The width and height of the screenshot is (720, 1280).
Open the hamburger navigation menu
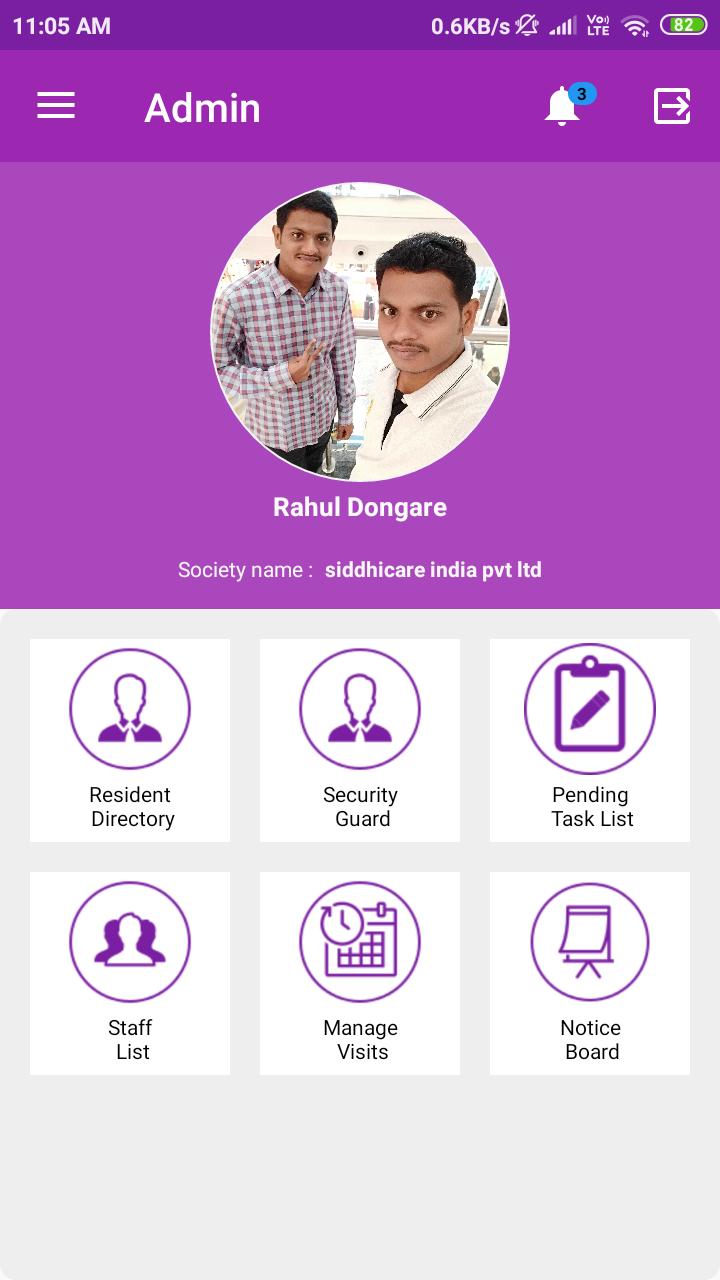click(56, 106)
